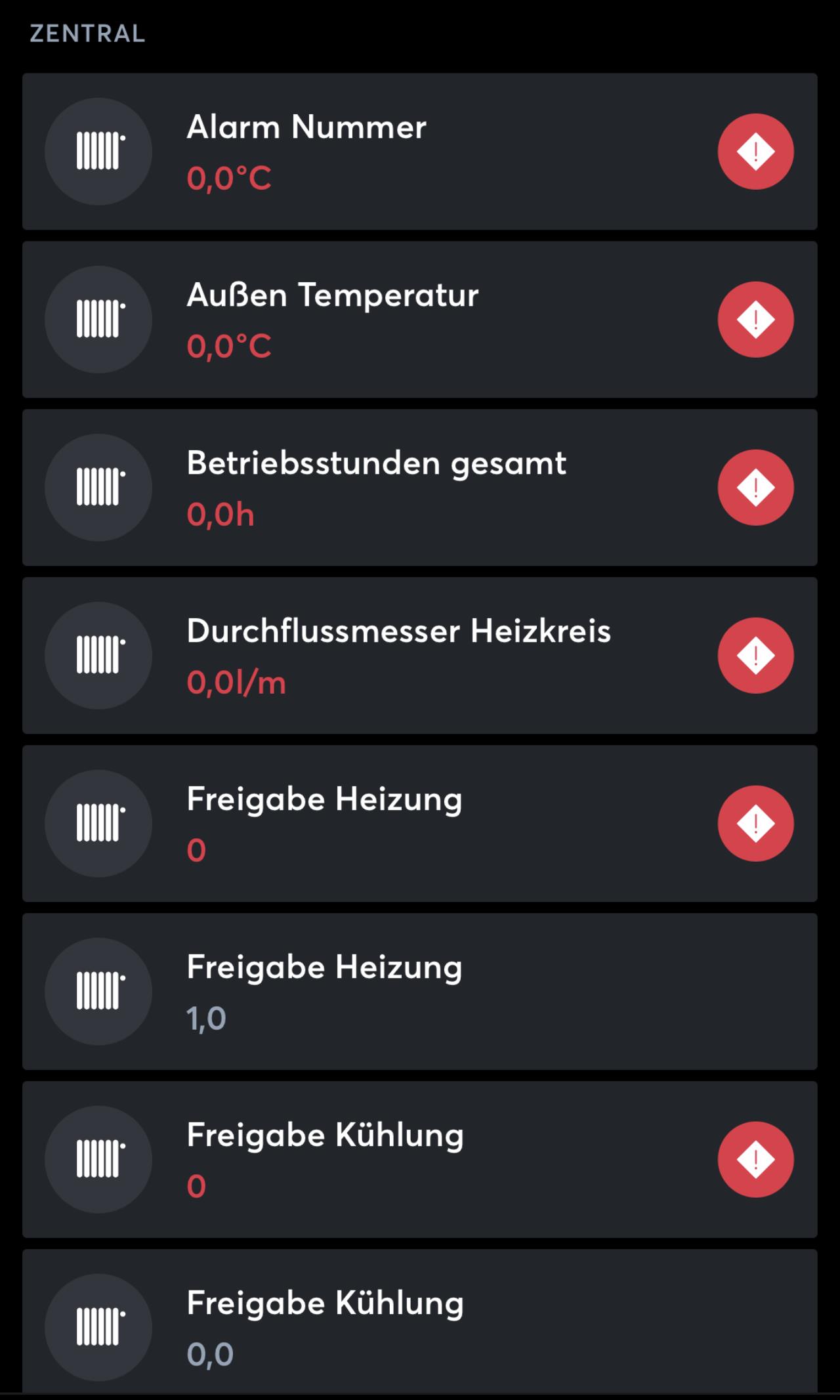Viewport: 840px width, 1400px height.
Task: Tap the warning icon for Alarm Nummer
Action: tap(755, 152)
